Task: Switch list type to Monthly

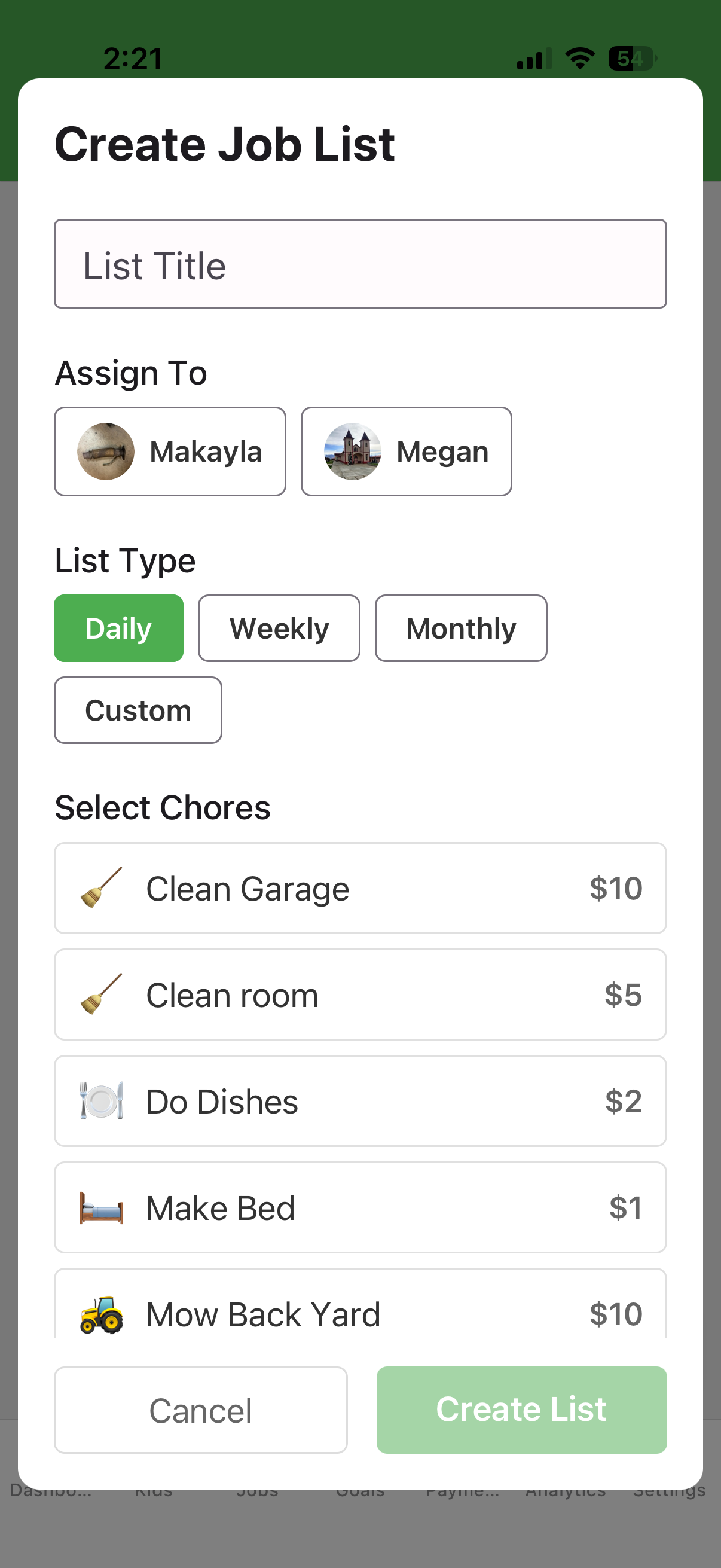Action: click(x=460, y=627)
